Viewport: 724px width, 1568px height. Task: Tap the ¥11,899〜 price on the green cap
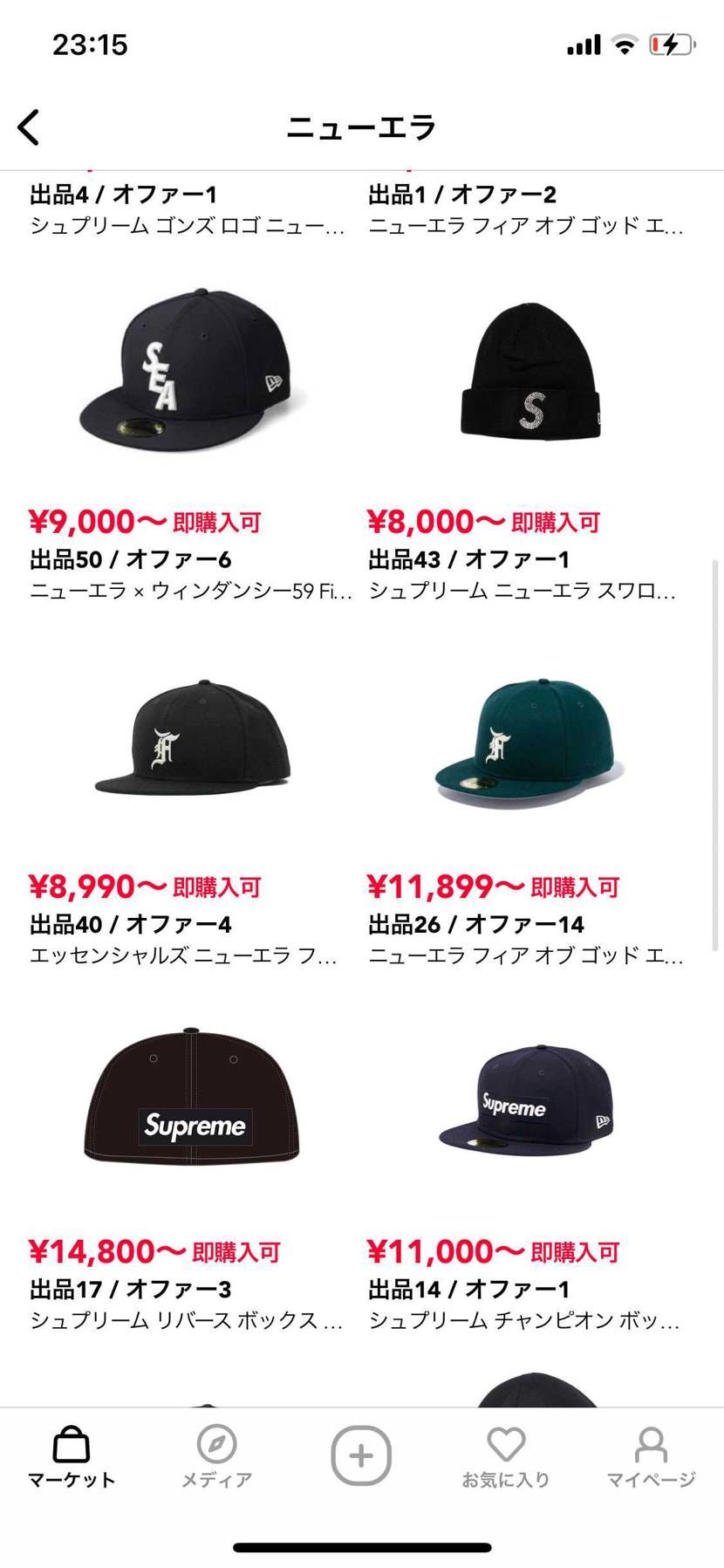445,887
